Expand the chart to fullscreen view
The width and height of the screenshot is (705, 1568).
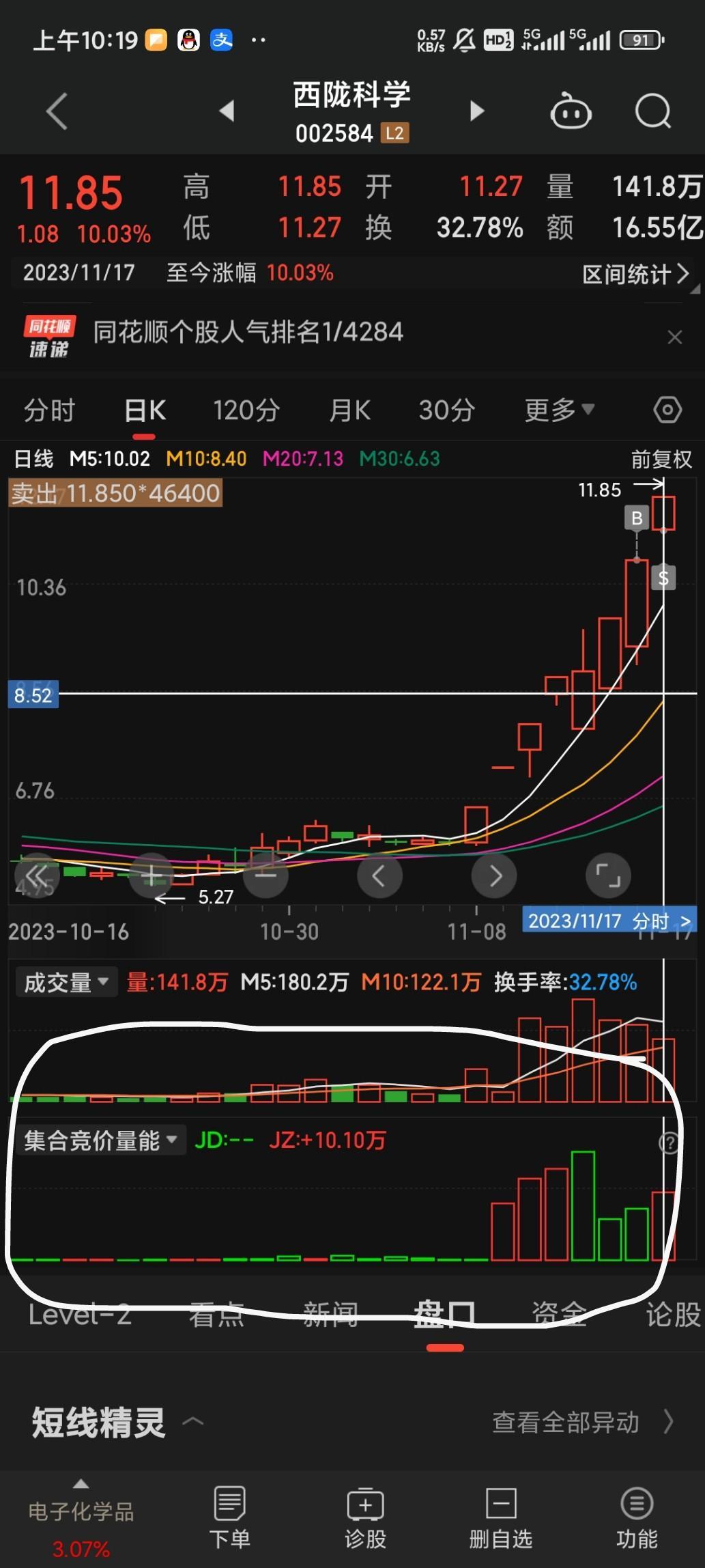pyautogui.click(x=608, y=876)
